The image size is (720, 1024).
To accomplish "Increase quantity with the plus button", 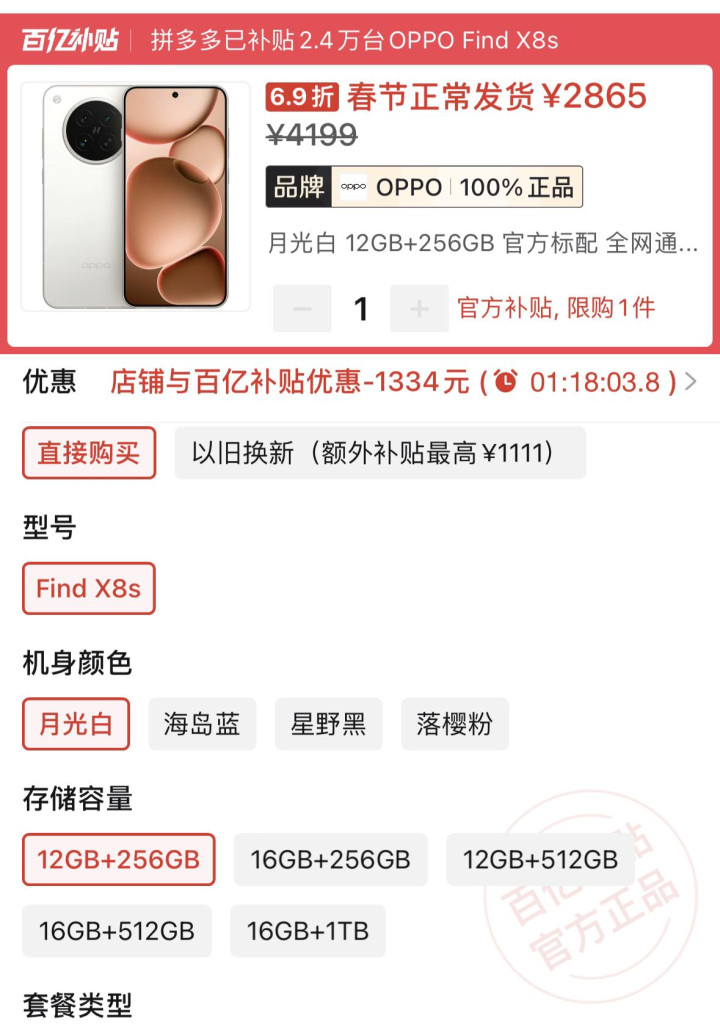I will click(419, 309).
